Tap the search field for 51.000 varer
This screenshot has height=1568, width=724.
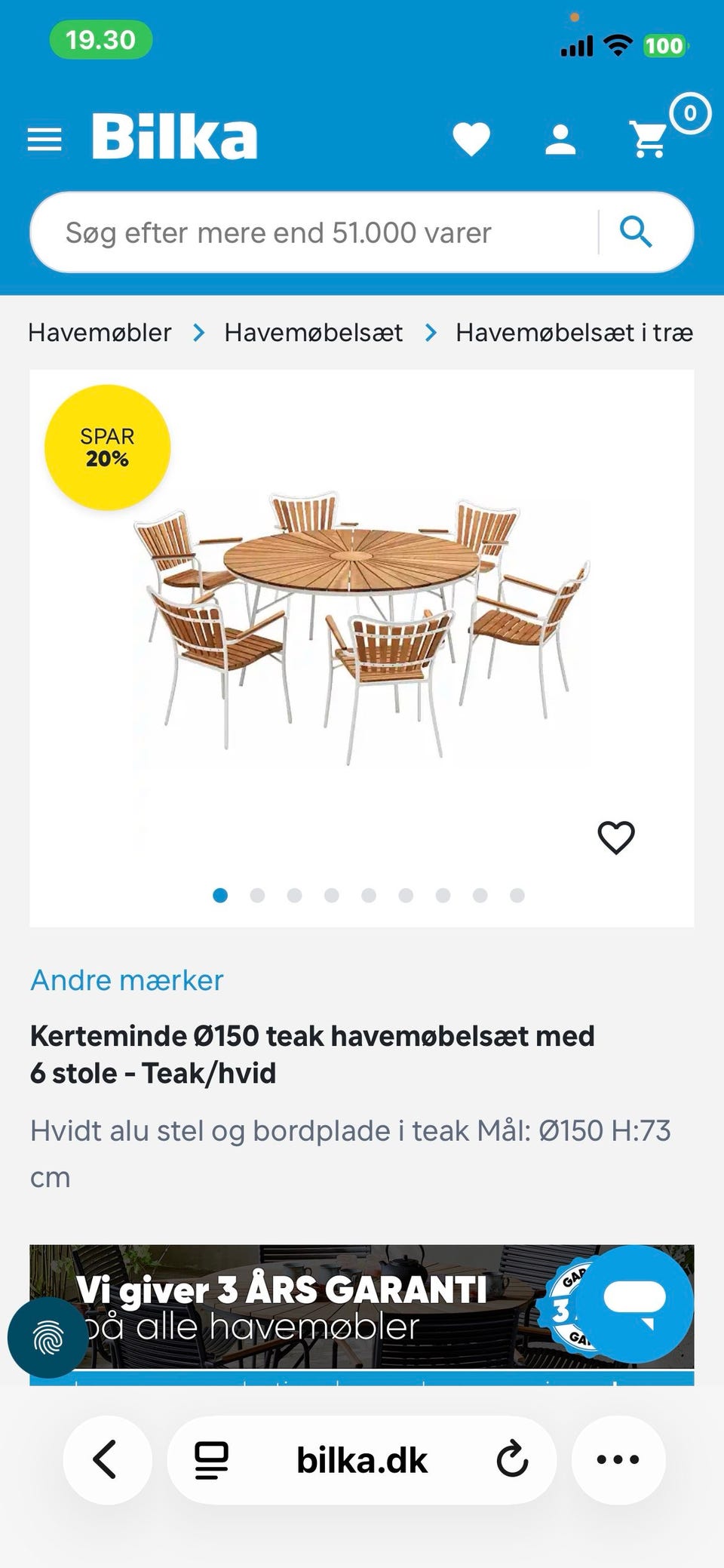coord(302,231)
